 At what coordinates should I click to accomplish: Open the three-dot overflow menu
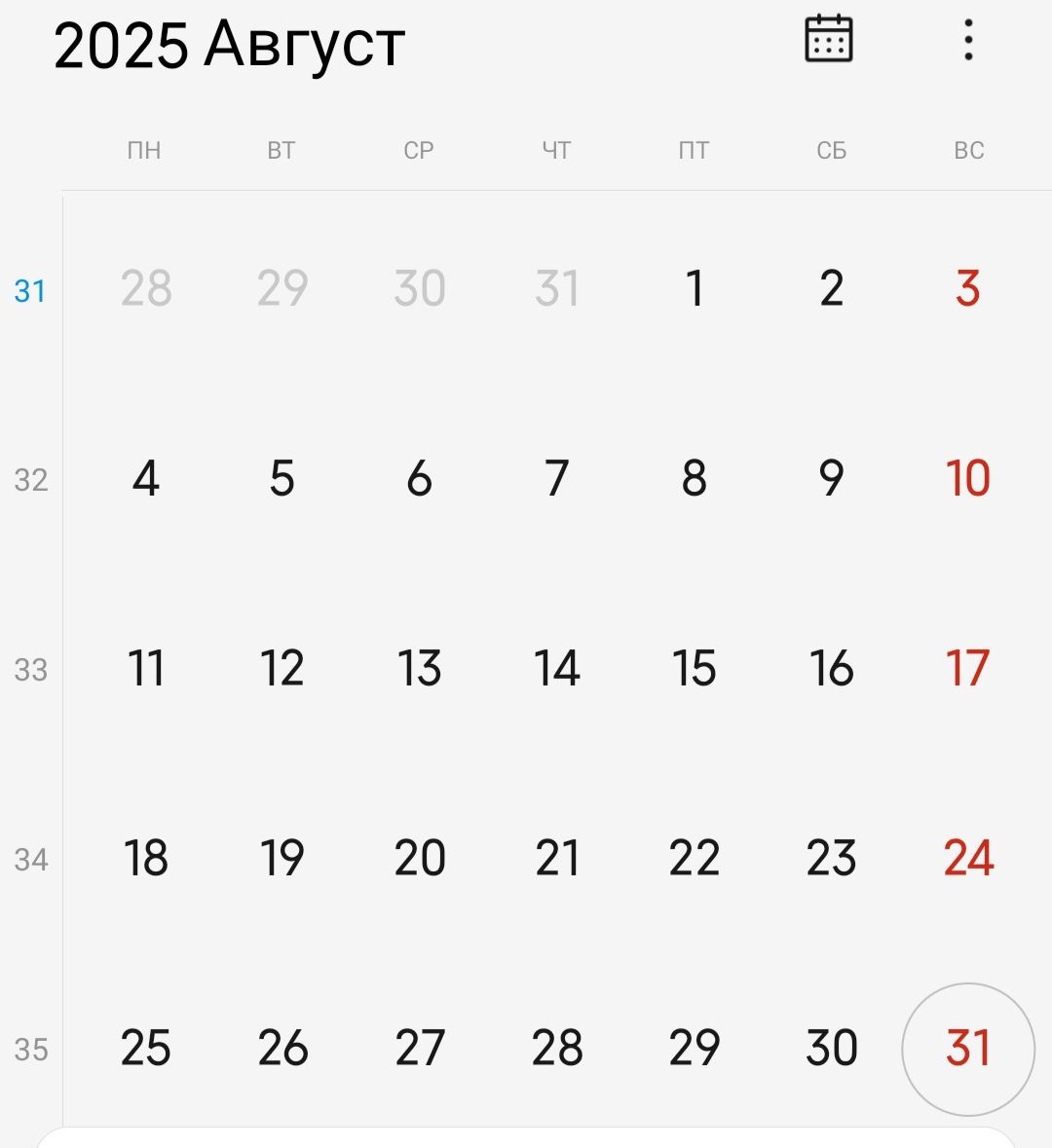[967, 40]
